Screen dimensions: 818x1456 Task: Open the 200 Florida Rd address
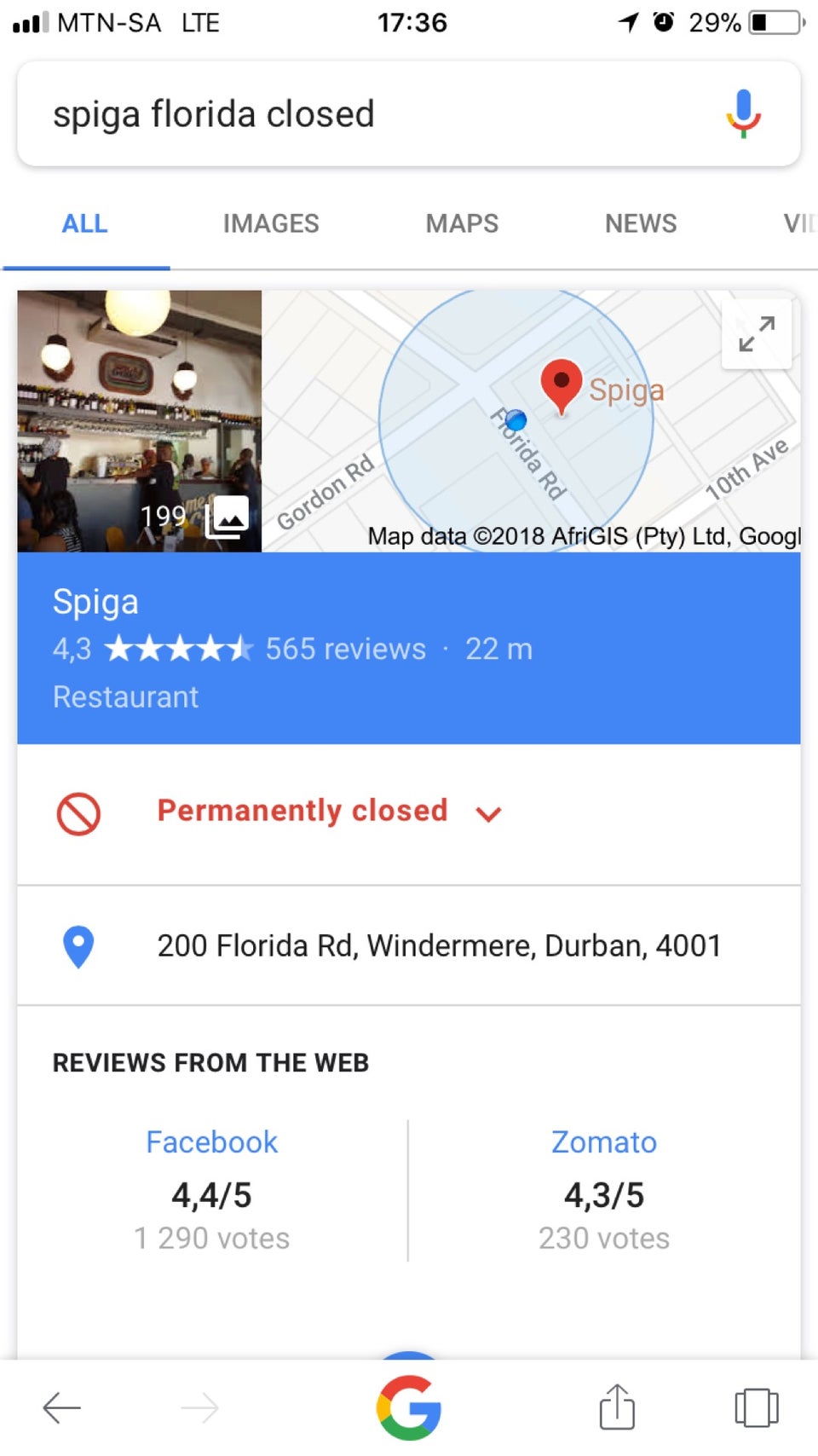[438, 945]
